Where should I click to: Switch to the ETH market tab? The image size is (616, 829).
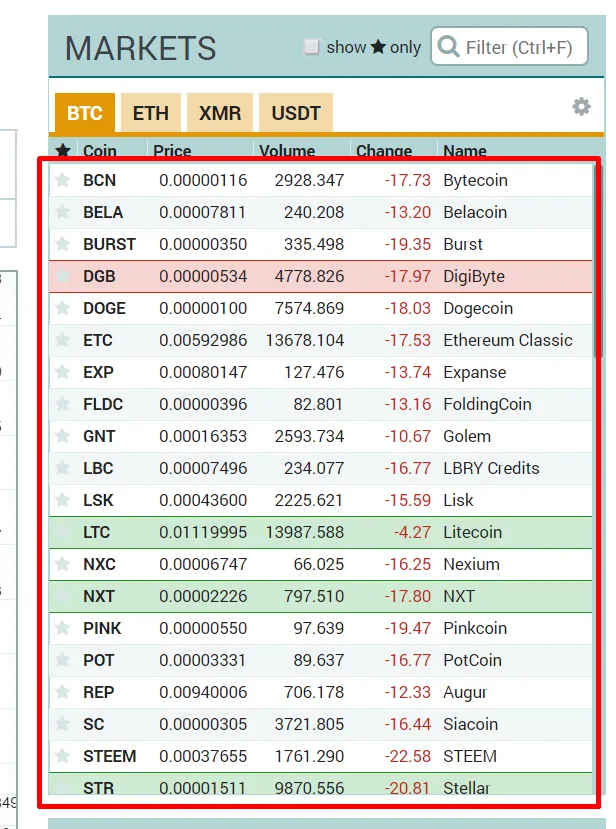pyautogui.click(x=151, y=113)
